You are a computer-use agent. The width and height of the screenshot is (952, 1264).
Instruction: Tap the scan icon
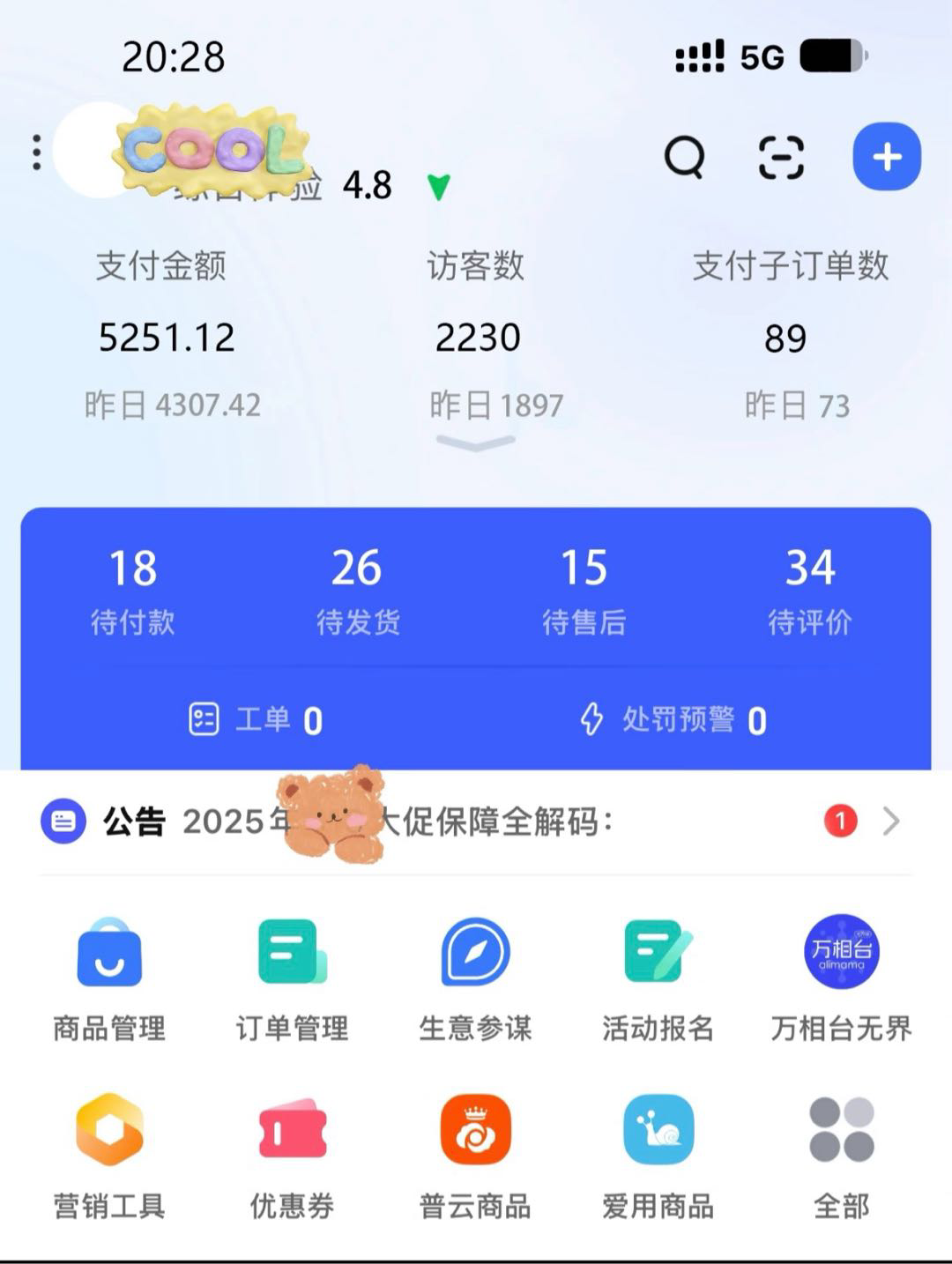tap(781, 158)
